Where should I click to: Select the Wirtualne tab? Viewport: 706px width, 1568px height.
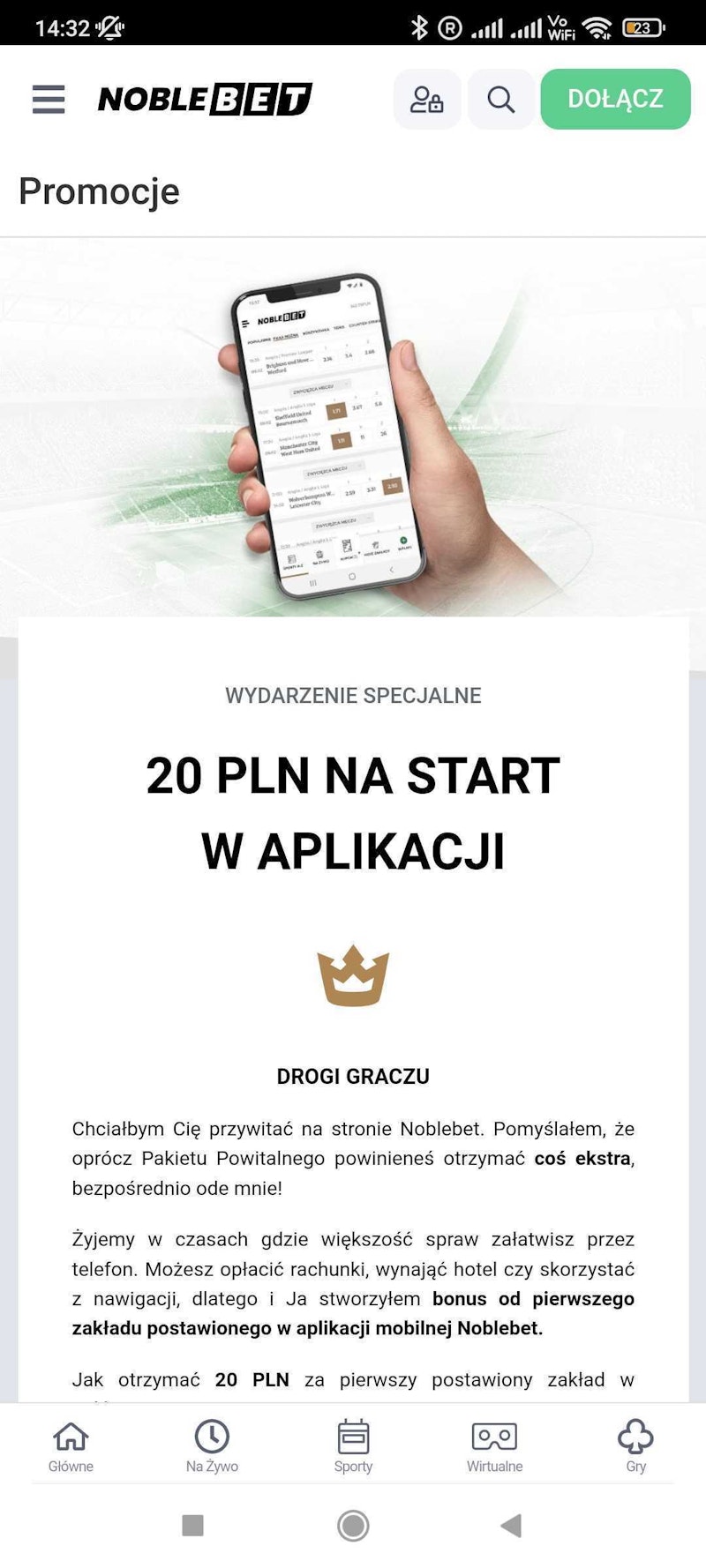(494, 1445)
